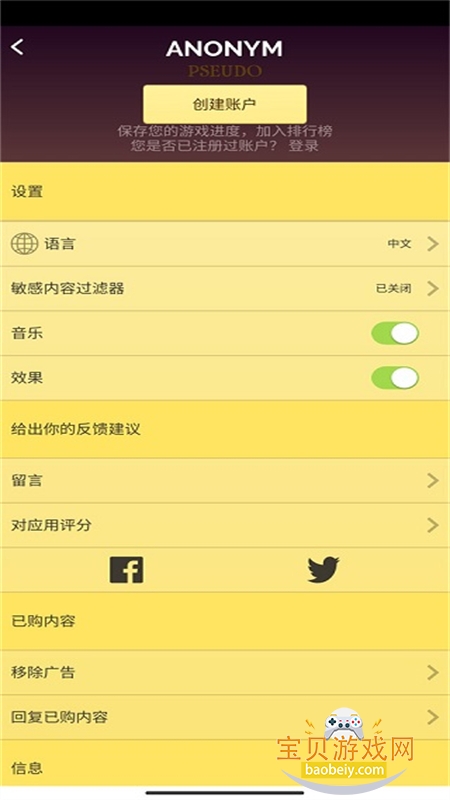
Task: Open the 语言 setting
Action: (225, 244)
